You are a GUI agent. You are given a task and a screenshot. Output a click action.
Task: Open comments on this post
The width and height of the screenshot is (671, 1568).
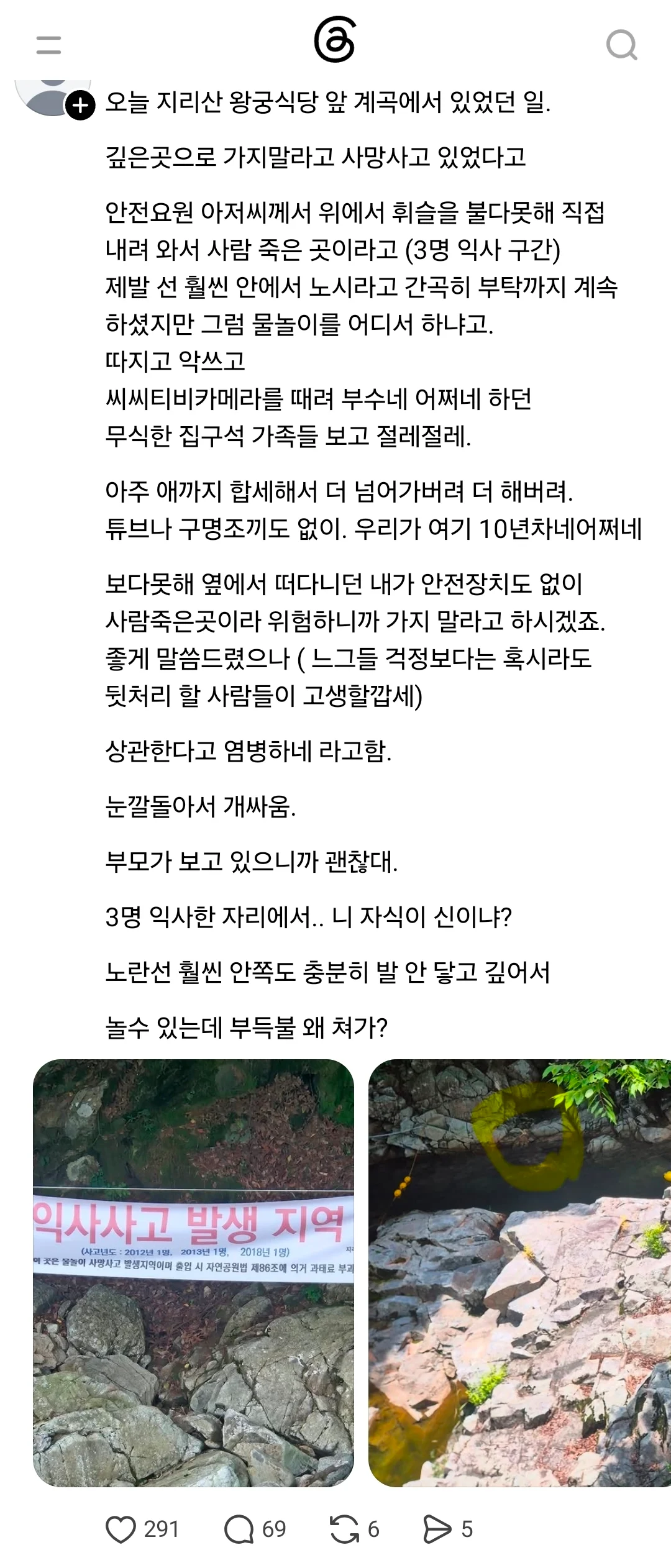coord(239,1529)
